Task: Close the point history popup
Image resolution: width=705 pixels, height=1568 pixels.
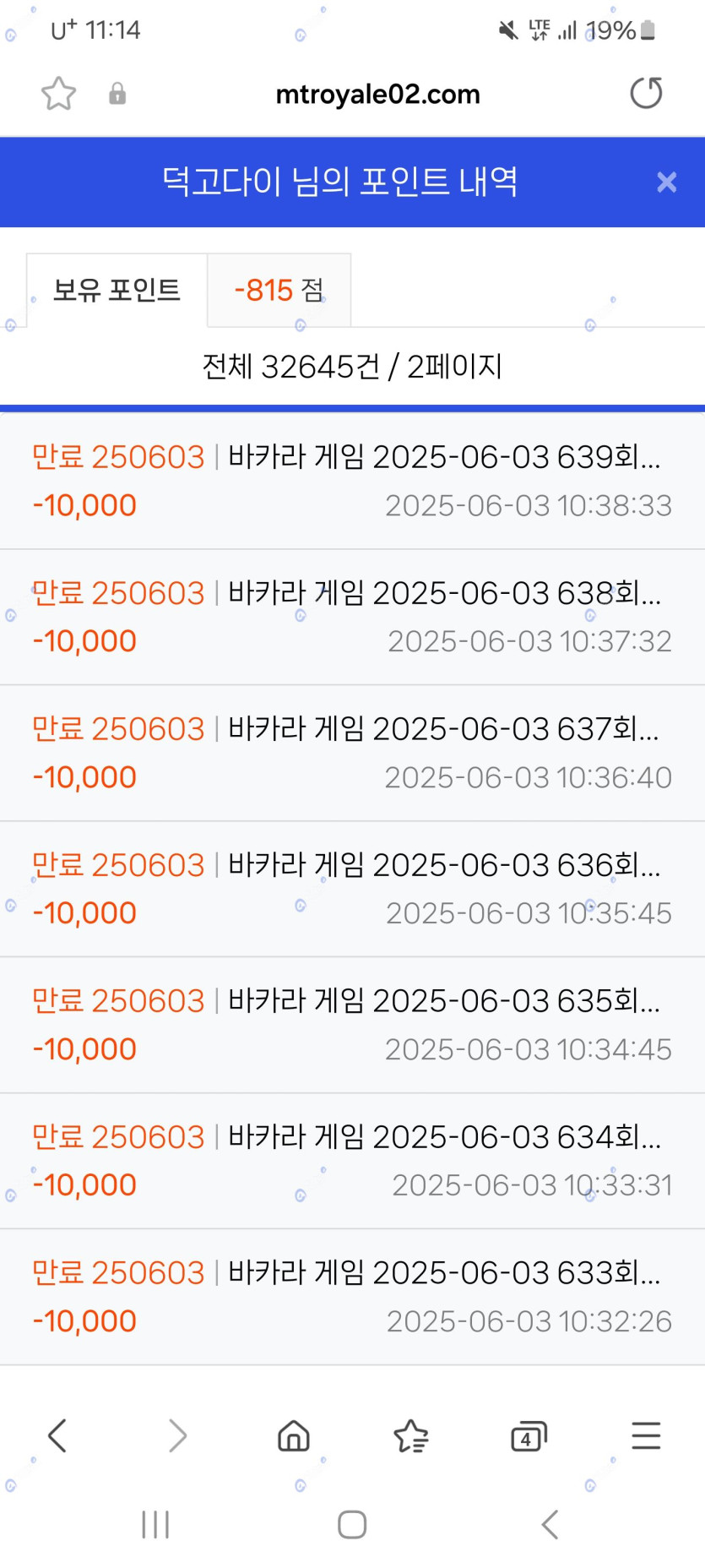Action: [667, 182]
